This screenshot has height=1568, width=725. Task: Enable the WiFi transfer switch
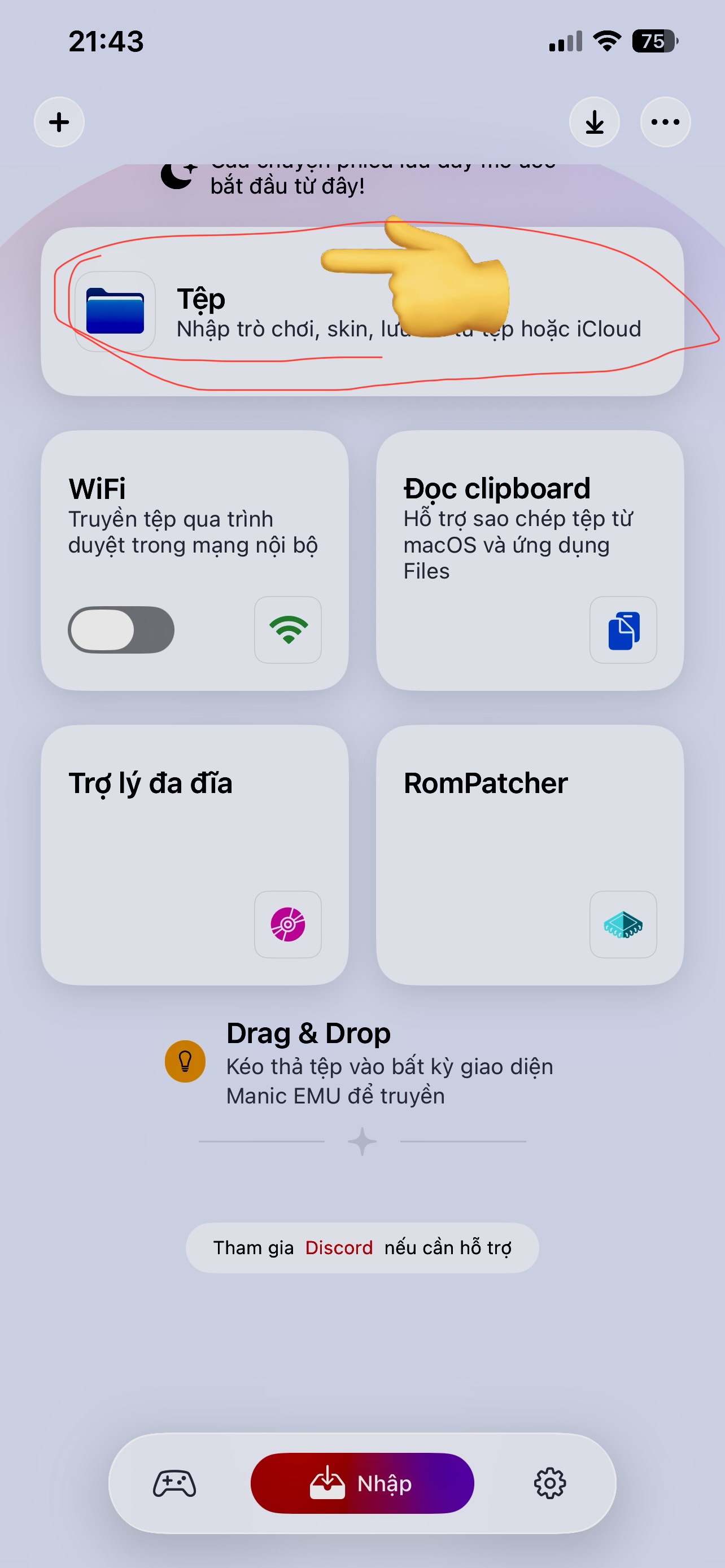tap(121, 630)
